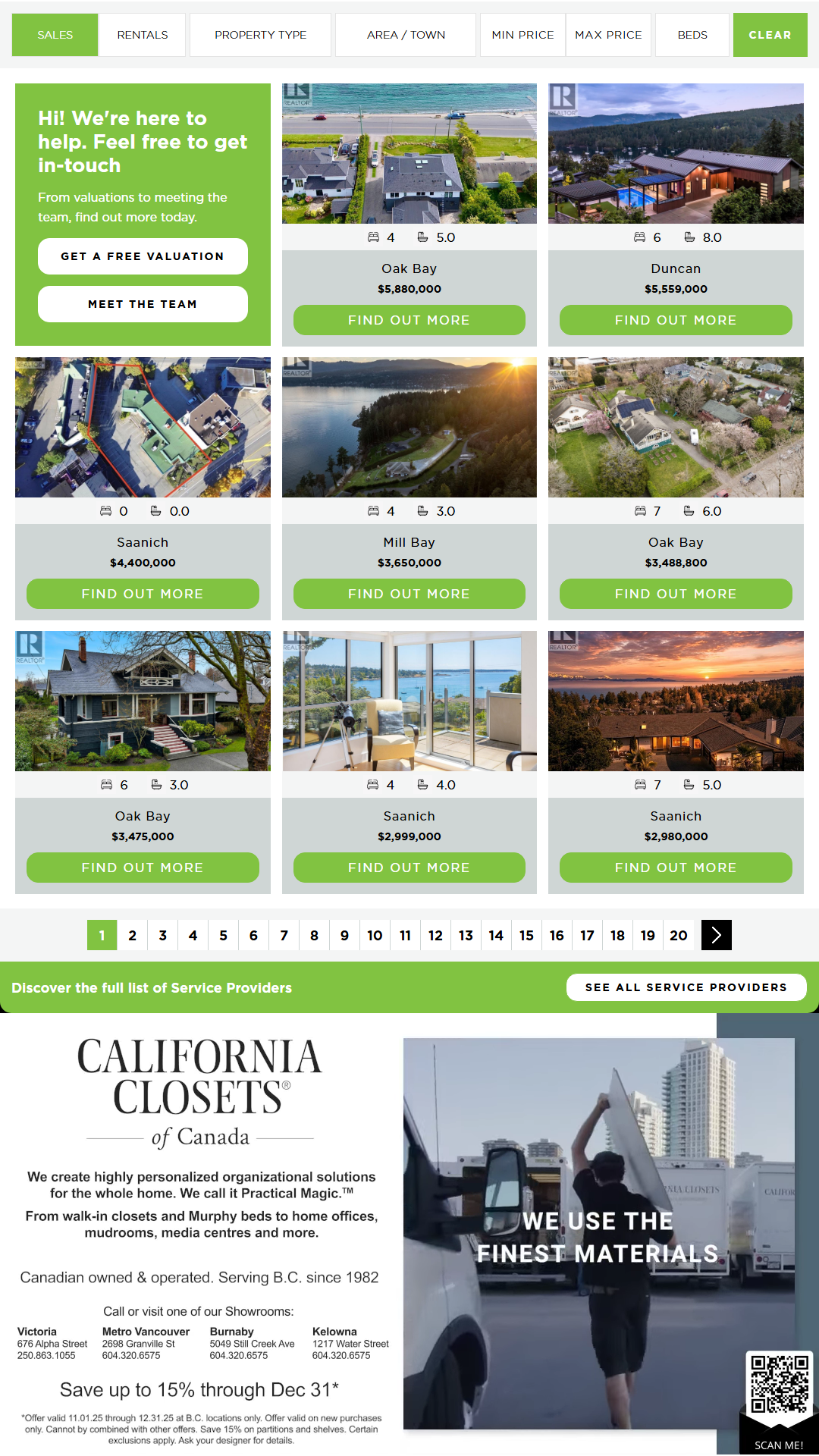Clear all search filters
The width and height of the screenshot is (819, 1456).
pyautogui.click(x=770, y=35)
